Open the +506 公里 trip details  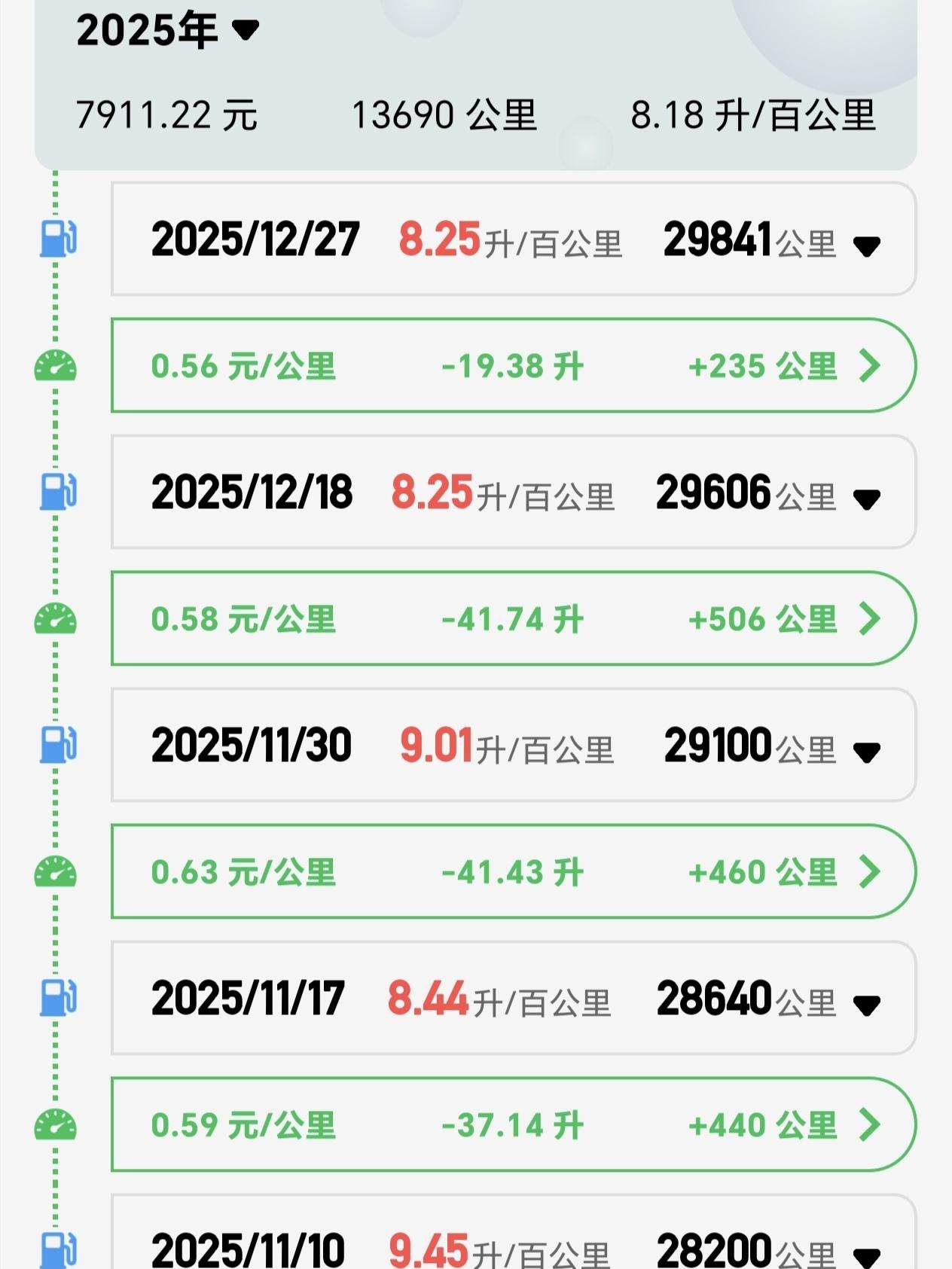point(870,619)
